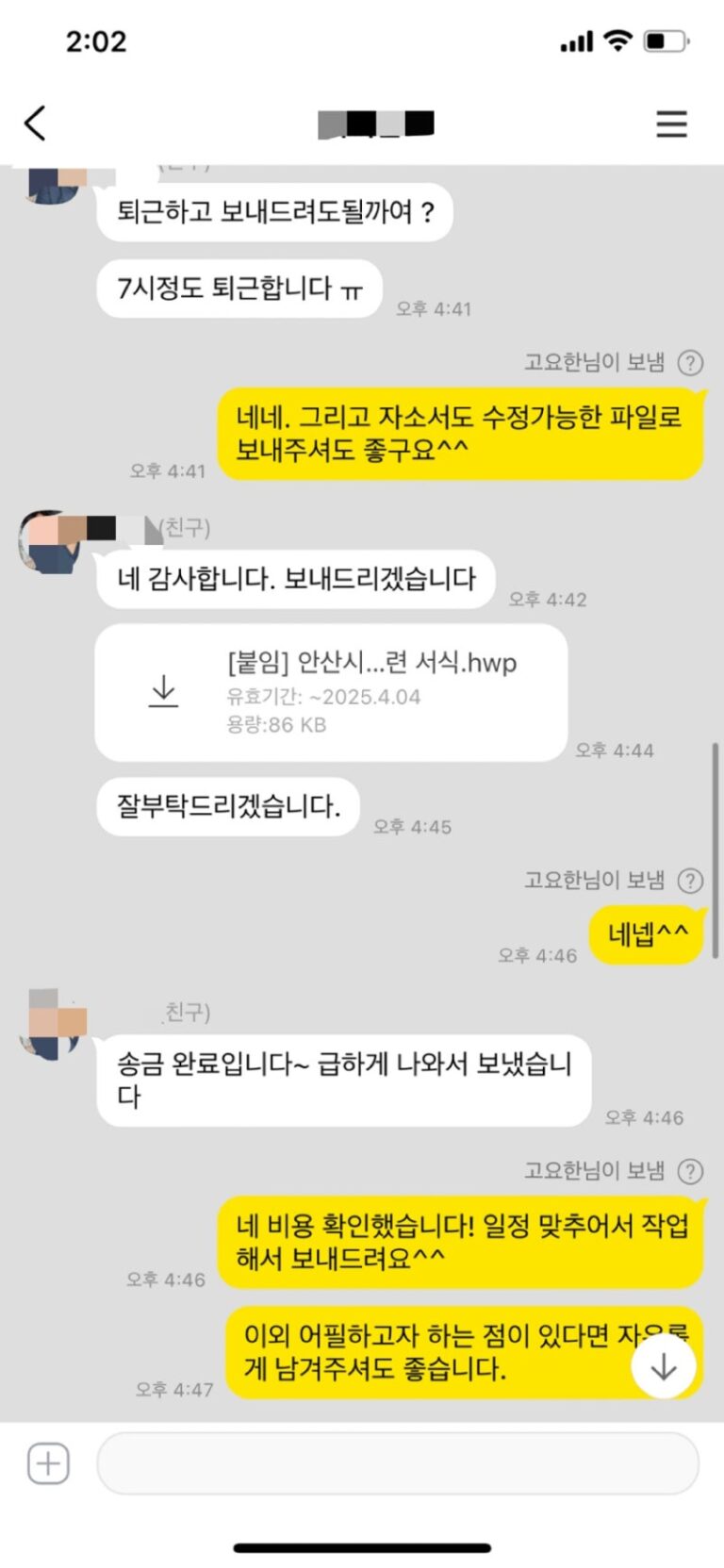724x1568 pixels.
Task: Tap help icon above 네넵^^ message
Action: pyautogui.click(x=690, y=881)
